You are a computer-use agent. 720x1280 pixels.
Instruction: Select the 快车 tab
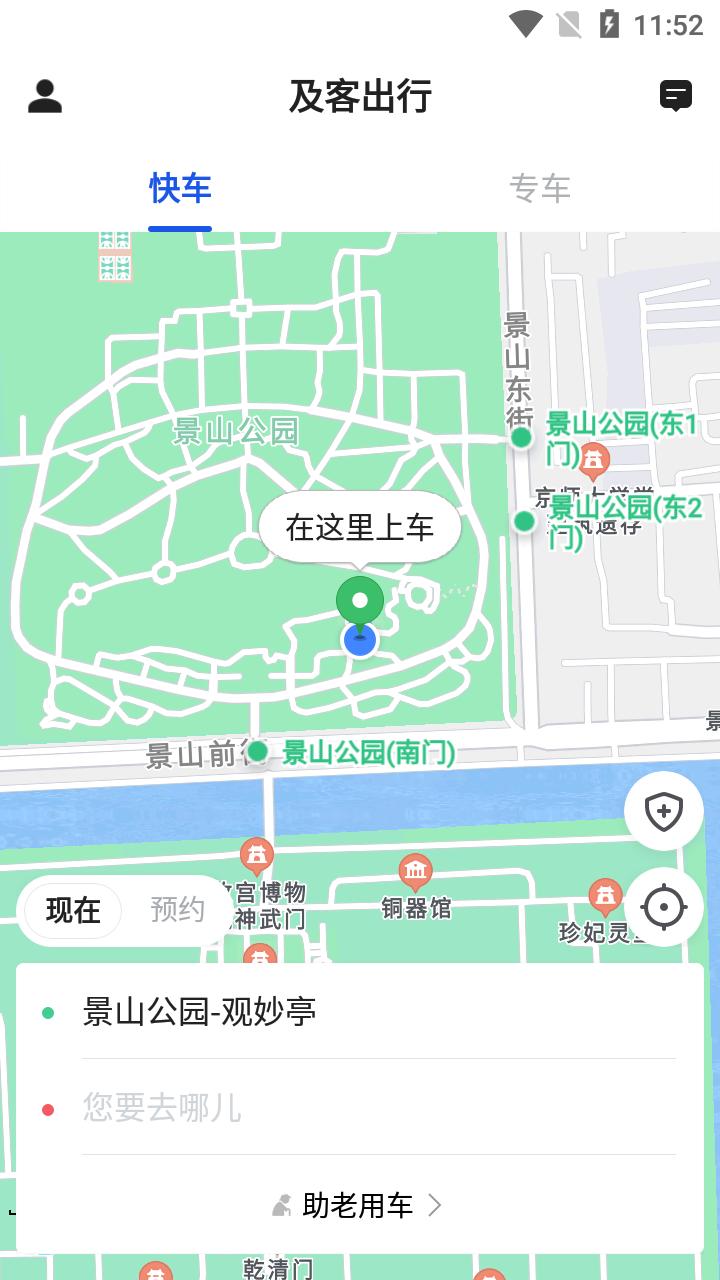[x=180, y=189]
